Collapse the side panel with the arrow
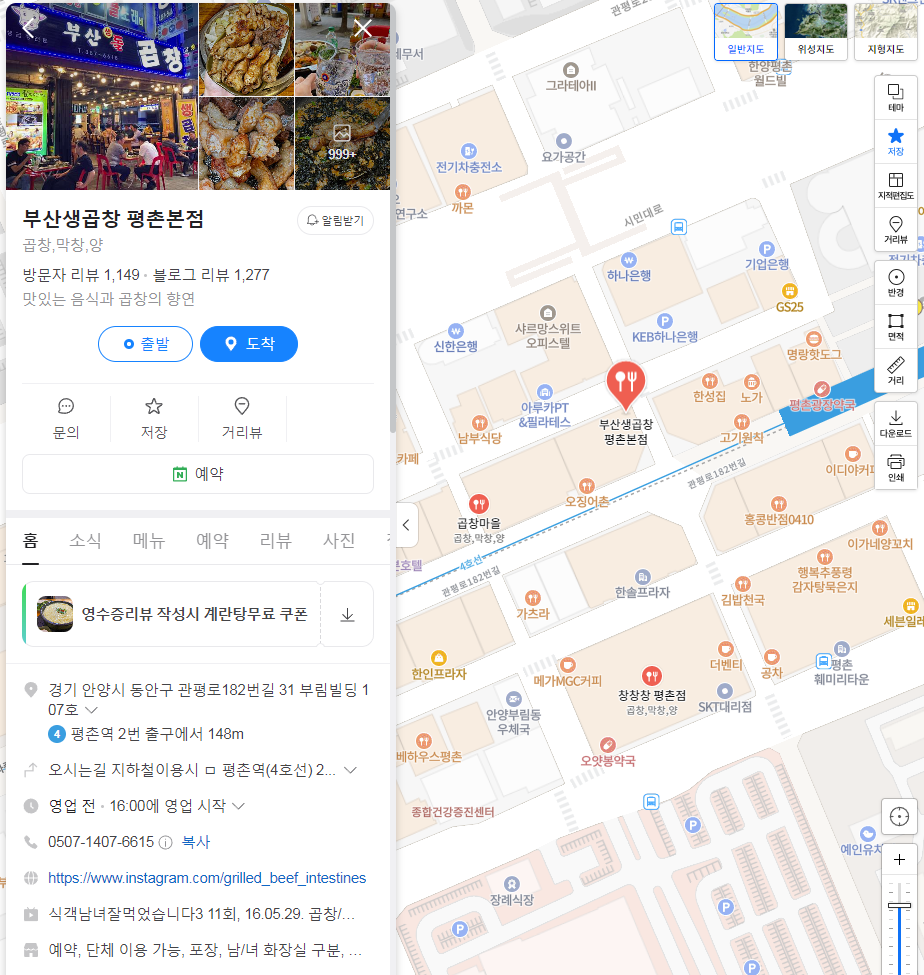 point(406,524)
